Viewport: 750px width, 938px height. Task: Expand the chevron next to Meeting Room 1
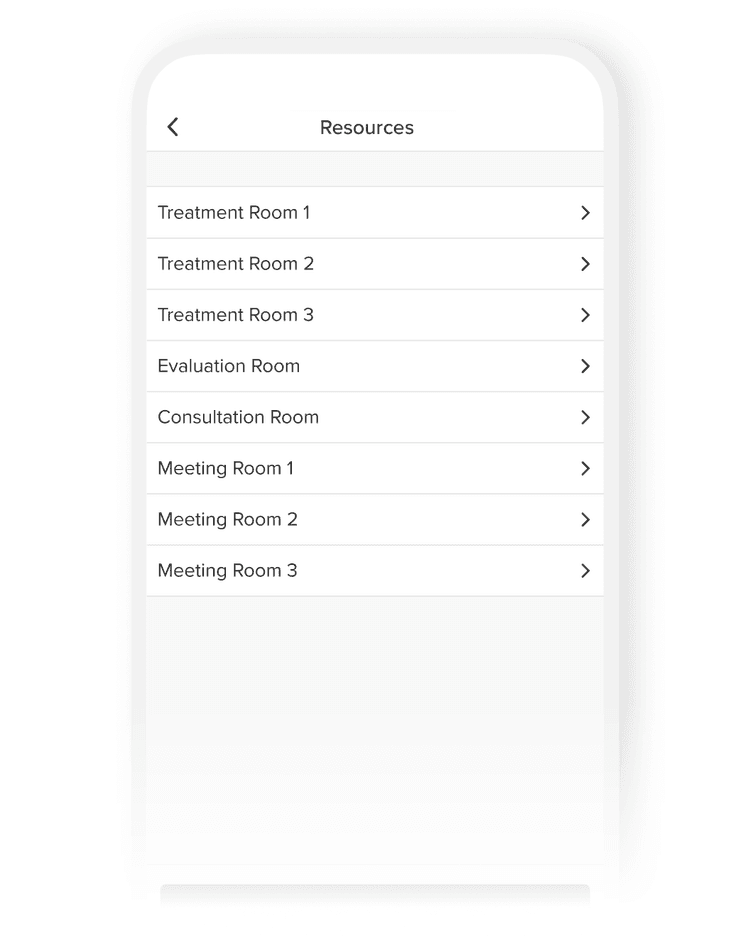tap(586, 468)
